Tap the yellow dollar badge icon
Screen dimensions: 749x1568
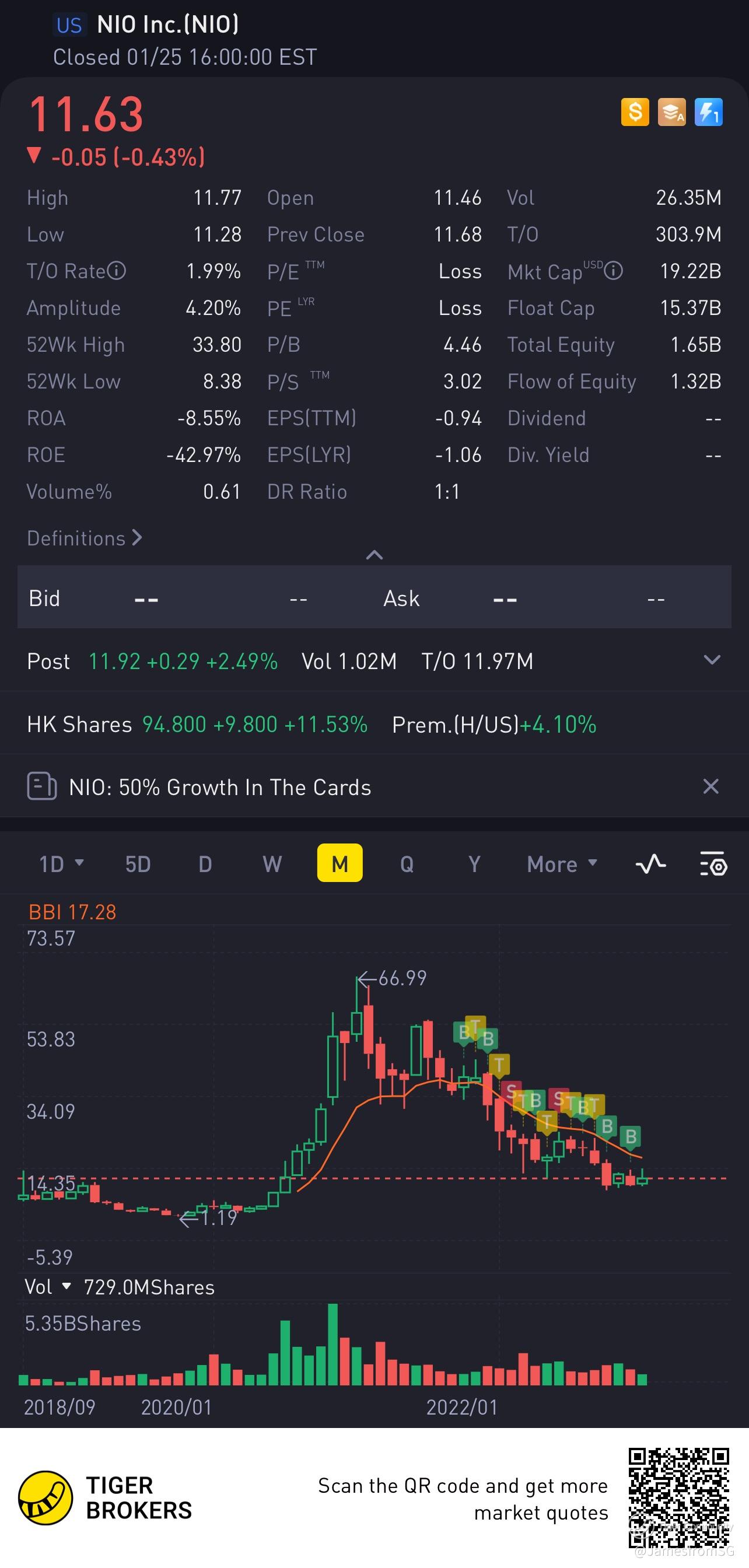coord(635,112)
